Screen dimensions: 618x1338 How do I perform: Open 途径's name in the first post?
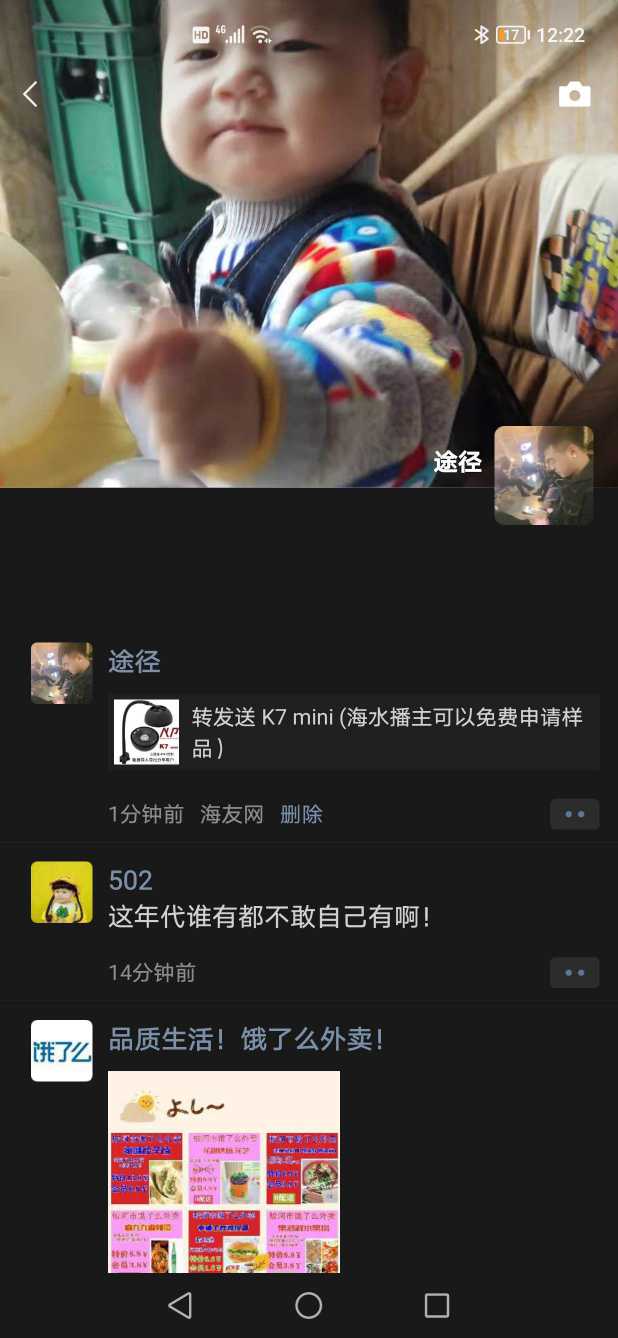click(x=134, y=662)
